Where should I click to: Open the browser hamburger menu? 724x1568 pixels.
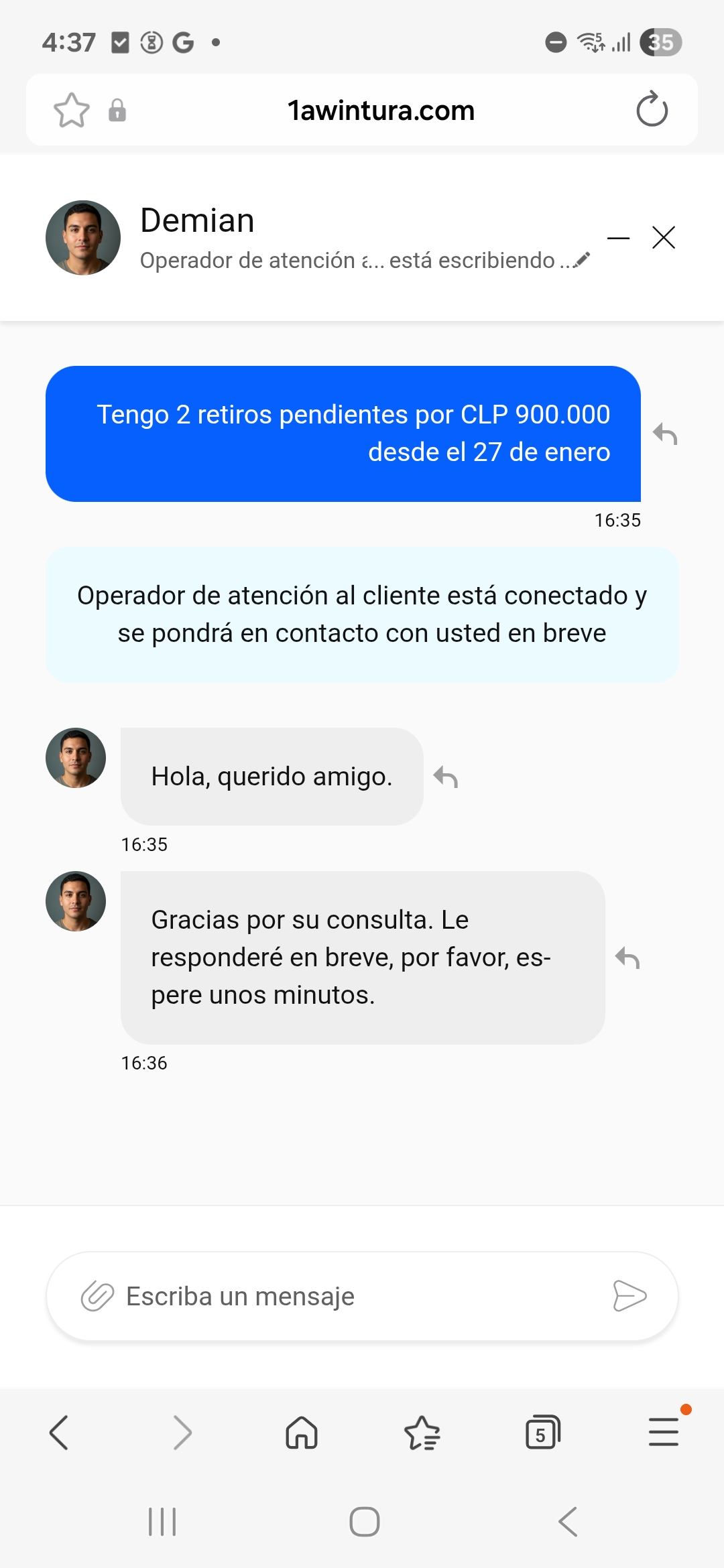pyautogui.click(x=664, y=1433)
